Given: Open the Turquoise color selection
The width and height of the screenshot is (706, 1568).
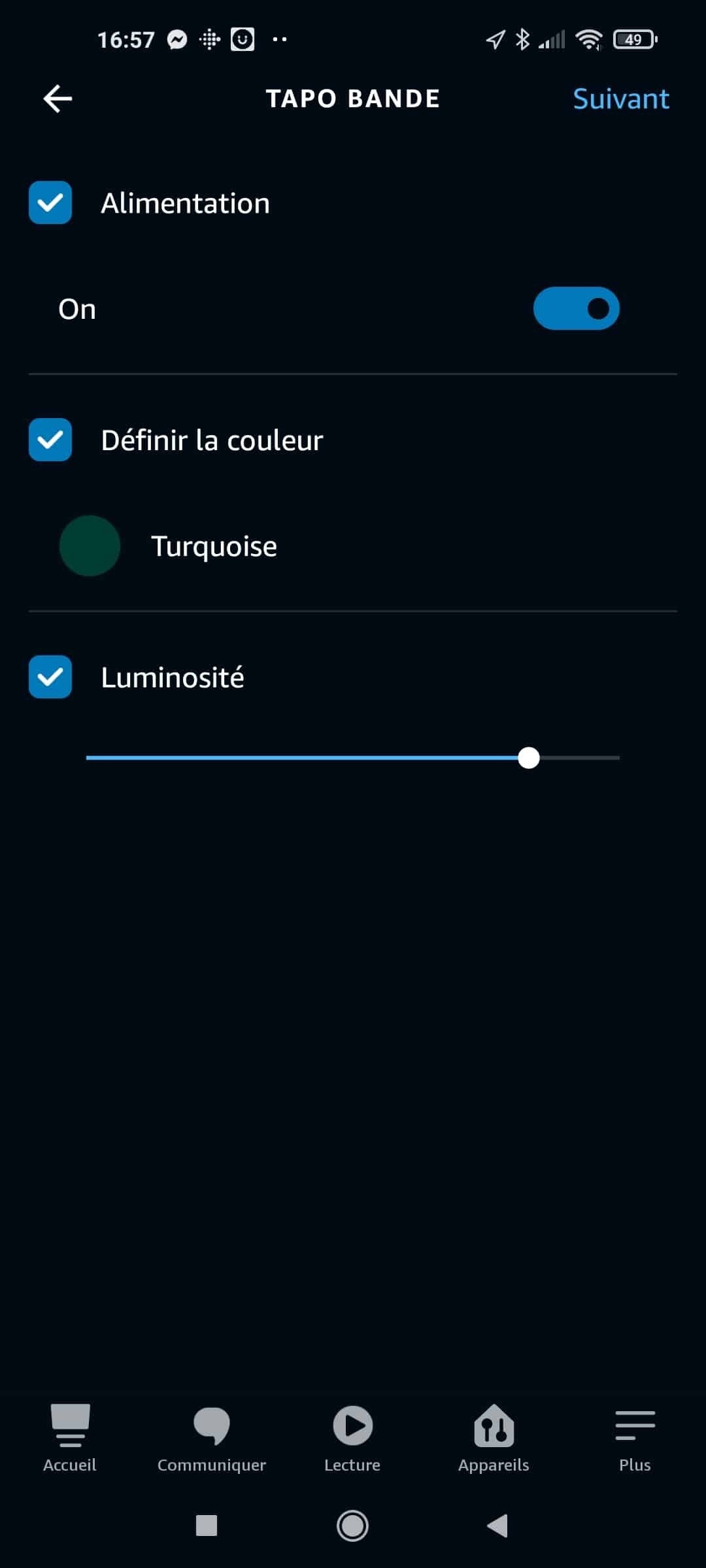Looking at the screenshot, I should (353, 546).
